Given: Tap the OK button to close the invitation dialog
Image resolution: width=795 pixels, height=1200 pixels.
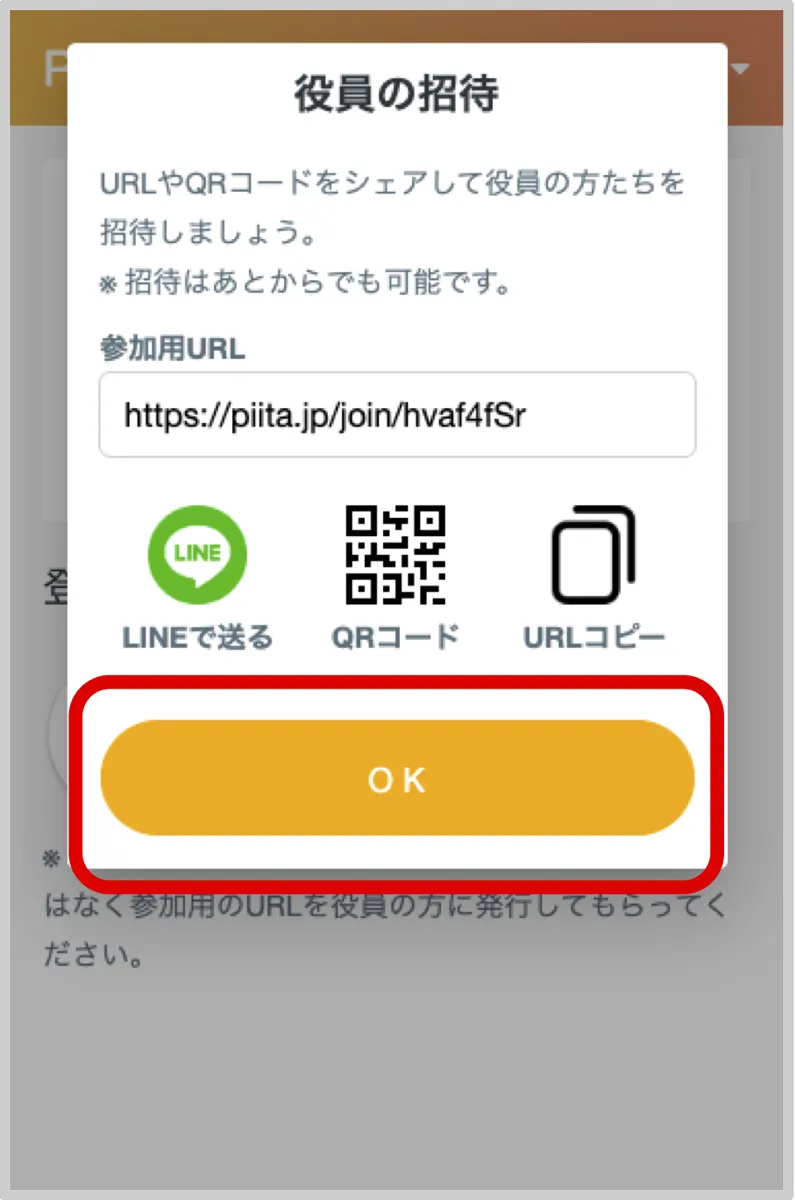Looking at the screenshot, I should (x=397, y=778).
